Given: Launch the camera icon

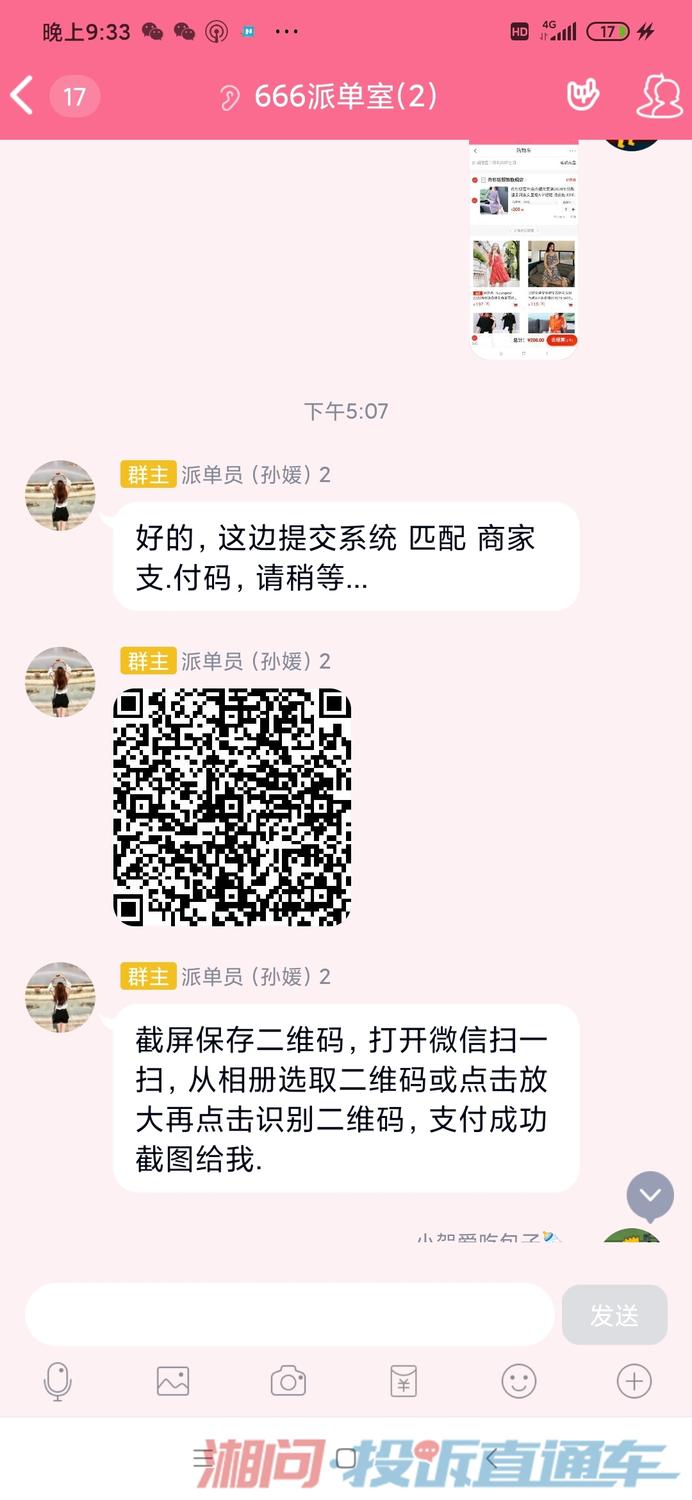Looking at the screenshot, I should coord(288,1381).
